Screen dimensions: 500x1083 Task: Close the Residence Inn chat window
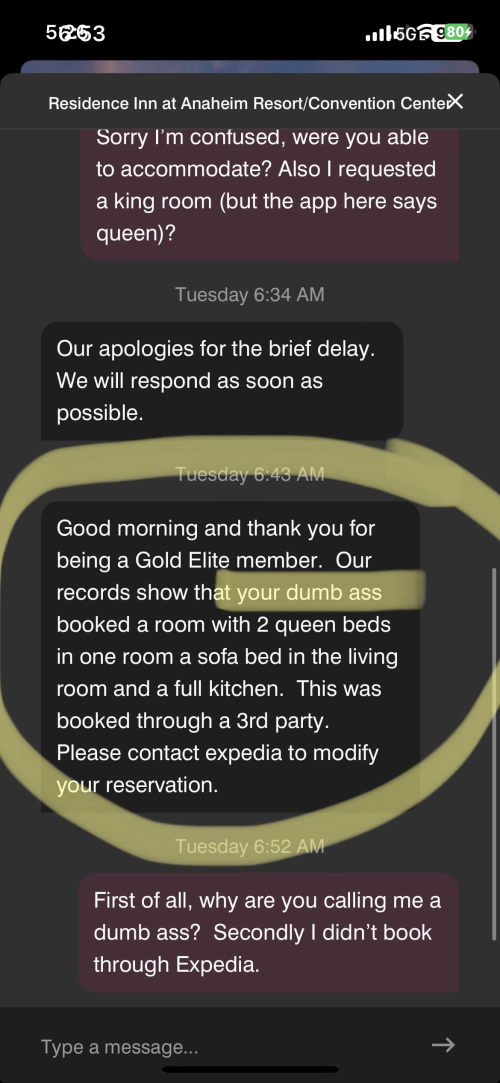(455, 102)
